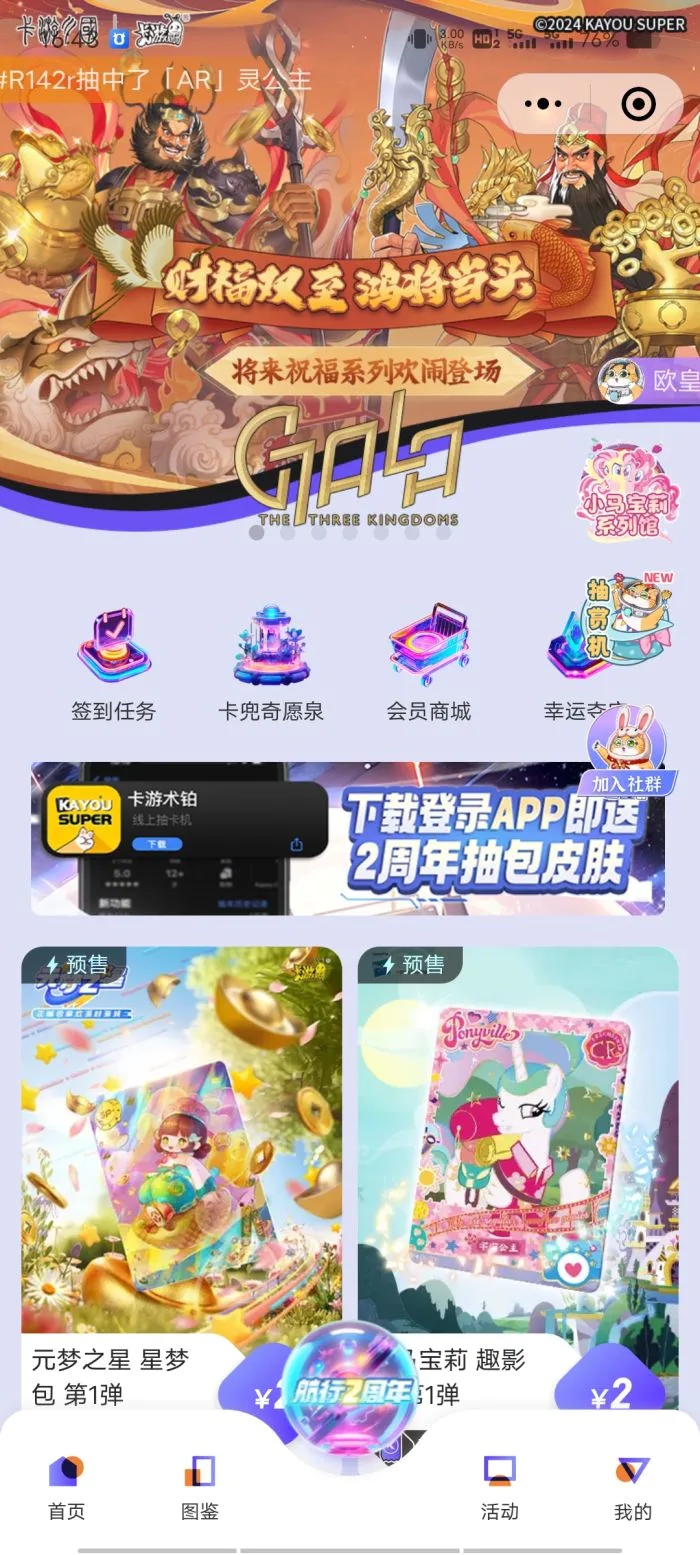Switch to the 活动 tab

click(x=499, y=1487)
